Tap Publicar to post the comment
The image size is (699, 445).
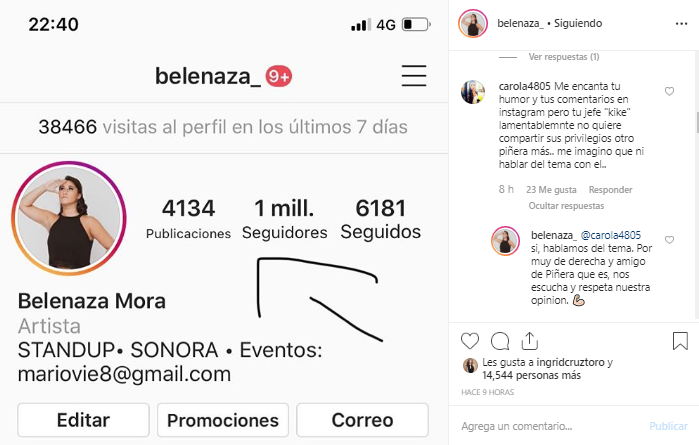coord(668,425)
